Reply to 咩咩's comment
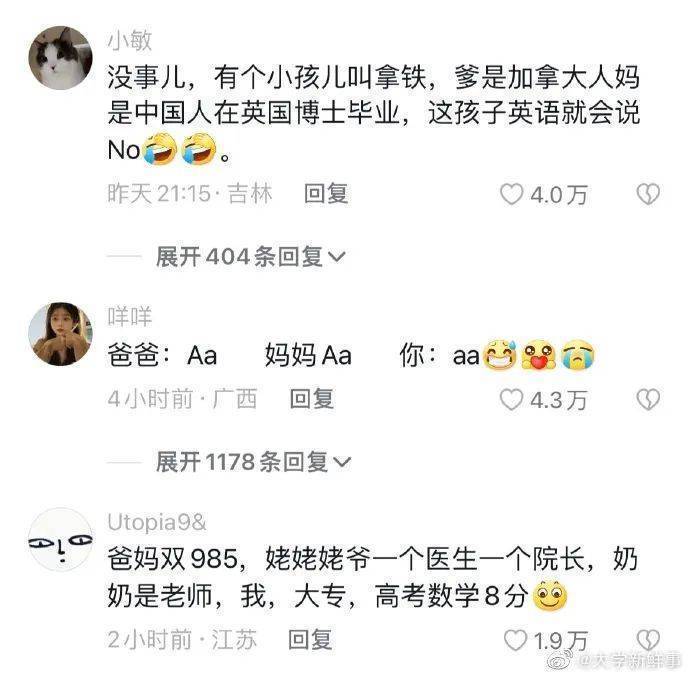690x678 pixels. click(311, 399)
